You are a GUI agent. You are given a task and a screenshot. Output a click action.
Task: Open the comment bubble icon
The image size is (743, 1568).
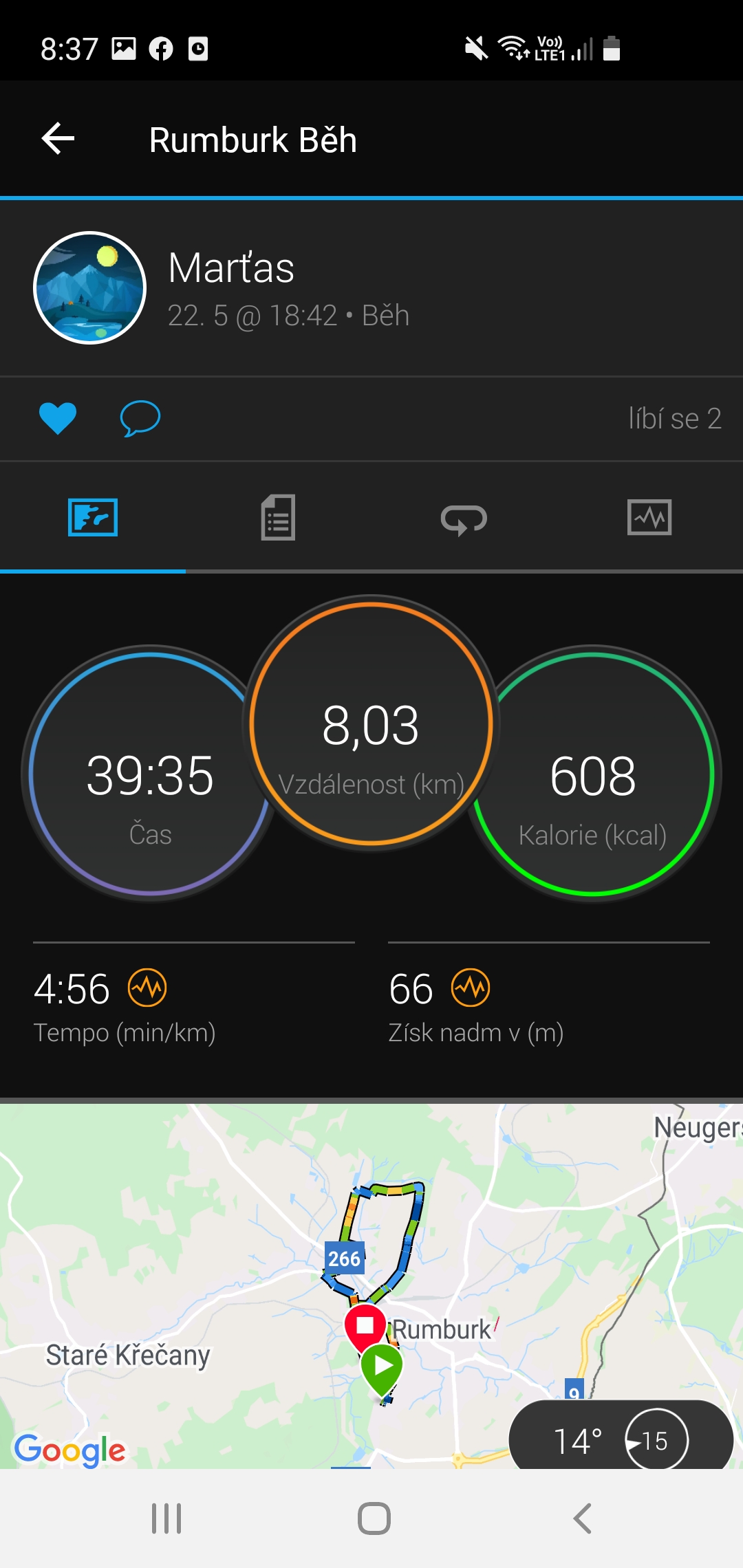[x=140, y=418]
